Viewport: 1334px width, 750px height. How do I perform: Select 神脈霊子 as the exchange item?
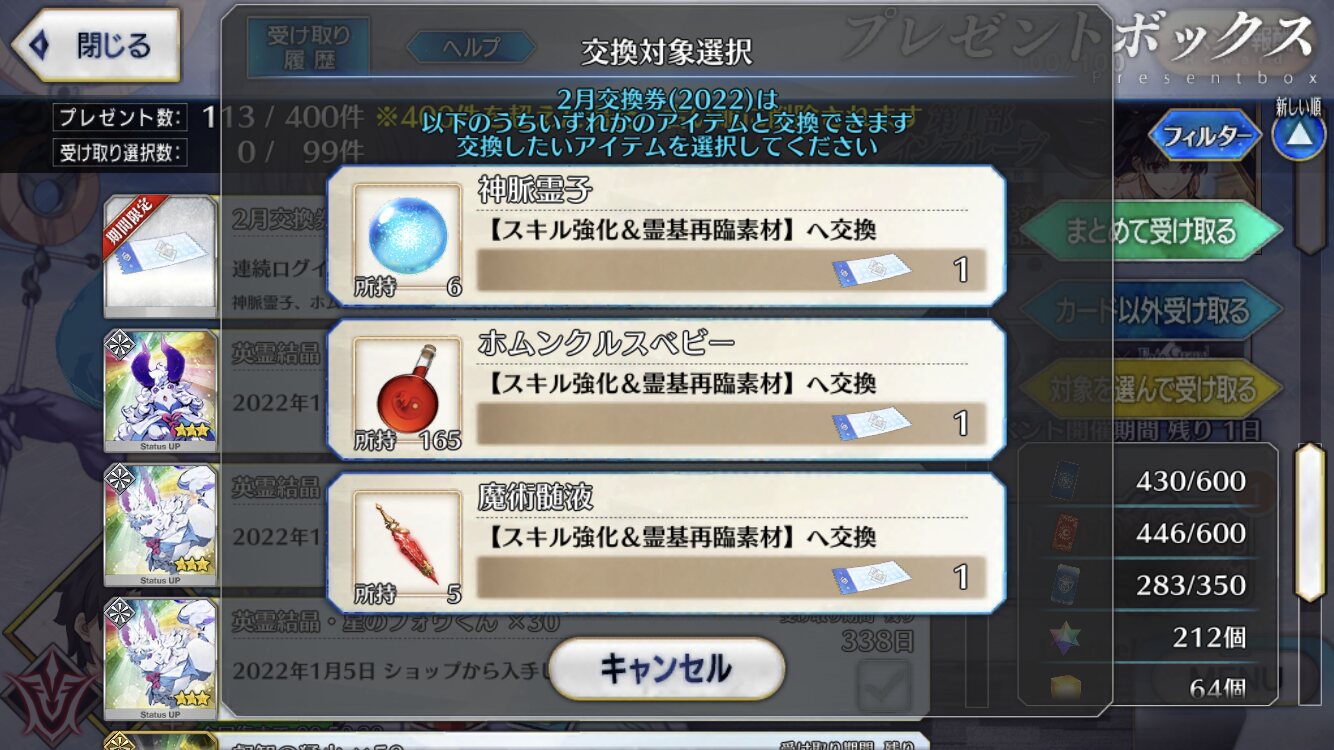(666, 236)
